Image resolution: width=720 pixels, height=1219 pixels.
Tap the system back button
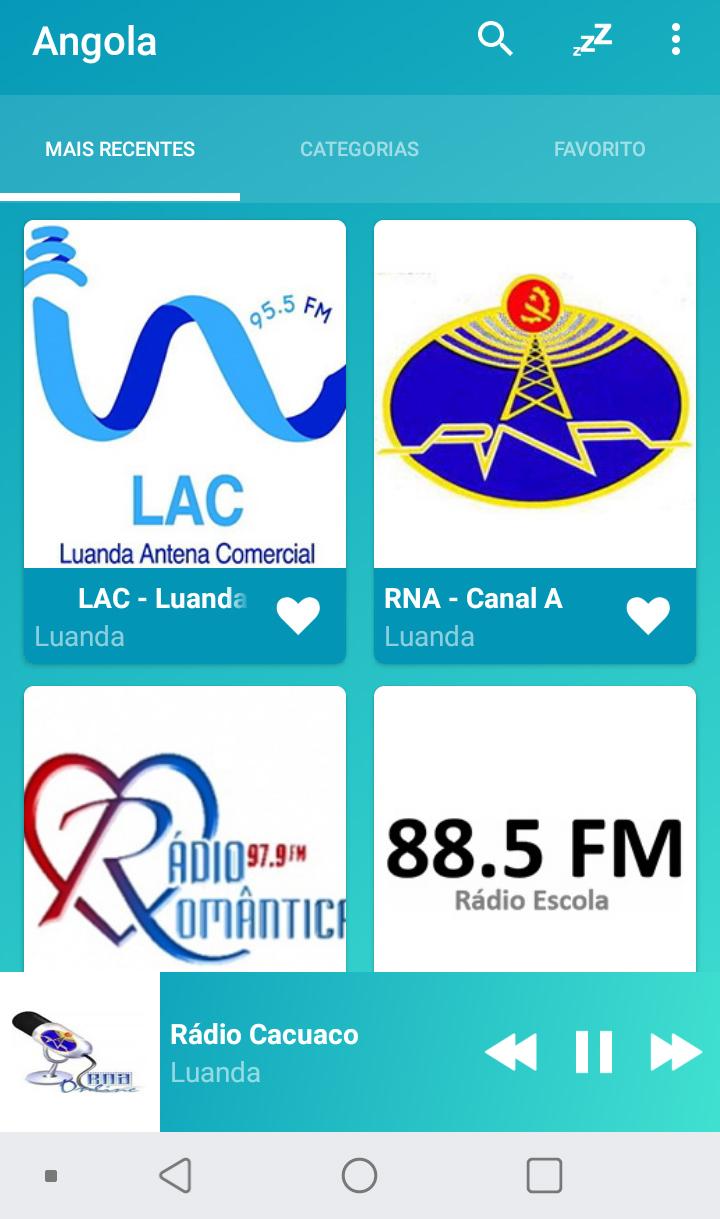[176, 1176]
